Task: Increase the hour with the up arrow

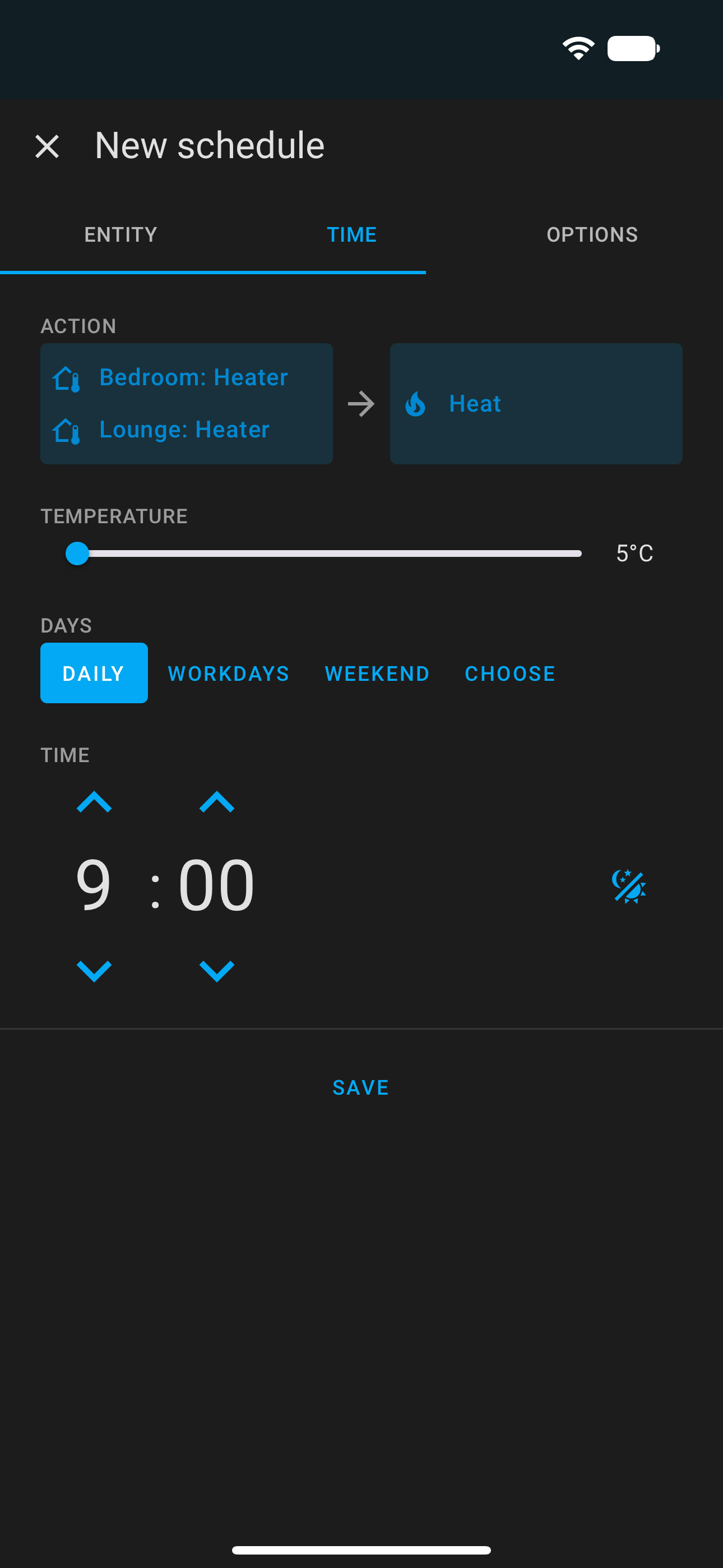Action: click(94, 803)
